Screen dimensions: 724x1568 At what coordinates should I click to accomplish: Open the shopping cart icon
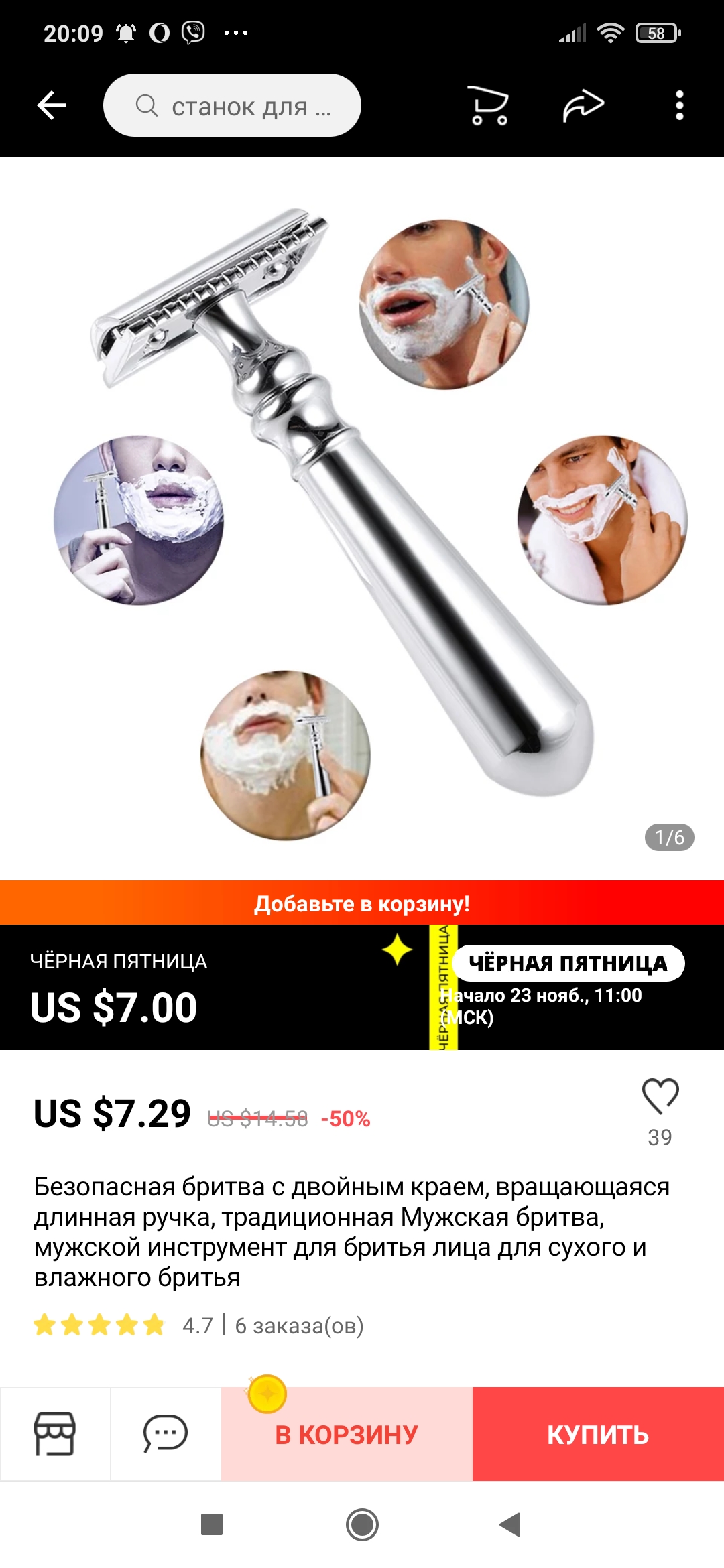(x=488, y=106)
